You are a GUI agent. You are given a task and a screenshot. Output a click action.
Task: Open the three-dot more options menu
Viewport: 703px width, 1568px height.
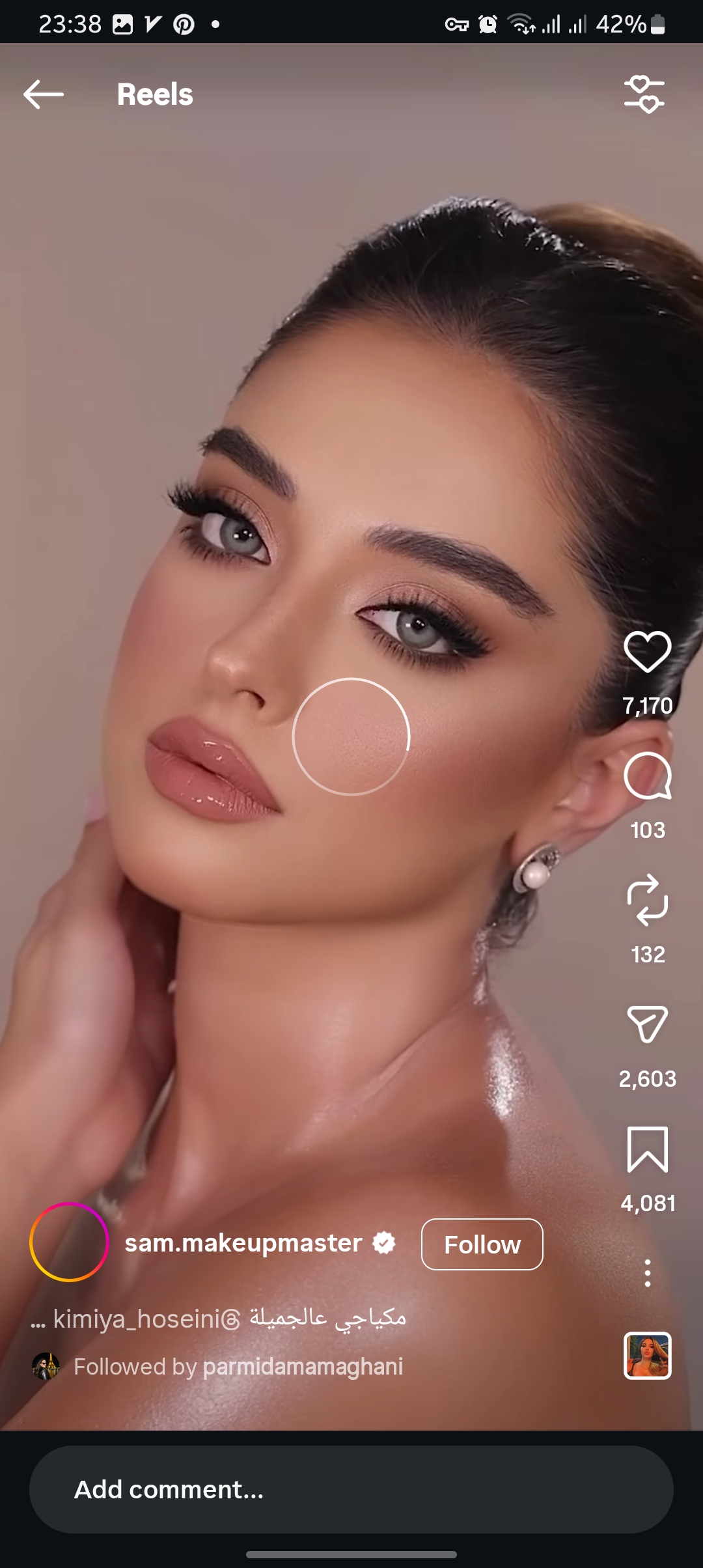(x=648, y=1273)
